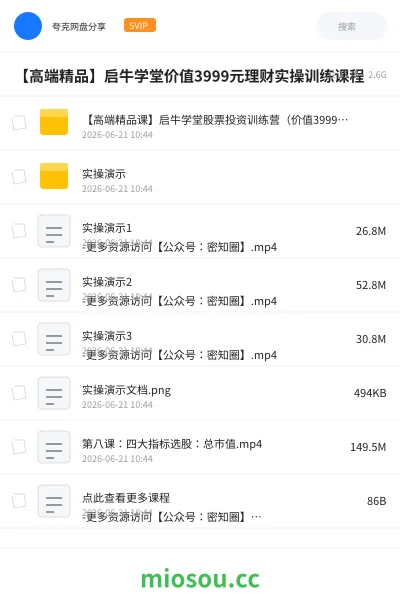Screen dimensions: 400x600
Task: Open 第八课：四大指标选股：总市值.mp4
Action: (x=200, y=447)
